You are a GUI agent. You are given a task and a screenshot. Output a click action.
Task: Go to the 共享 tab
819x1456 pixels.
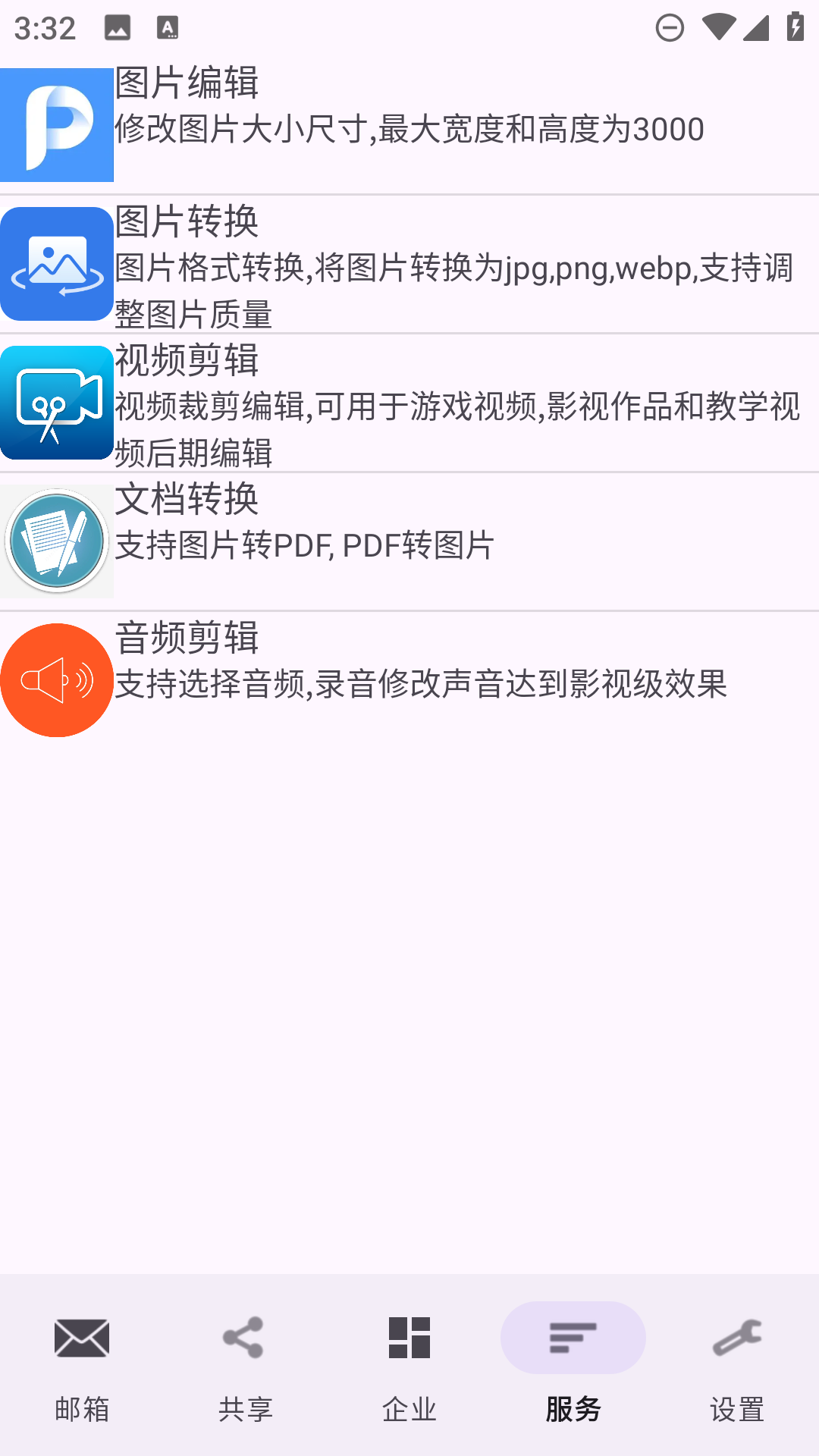point(246,1365)
